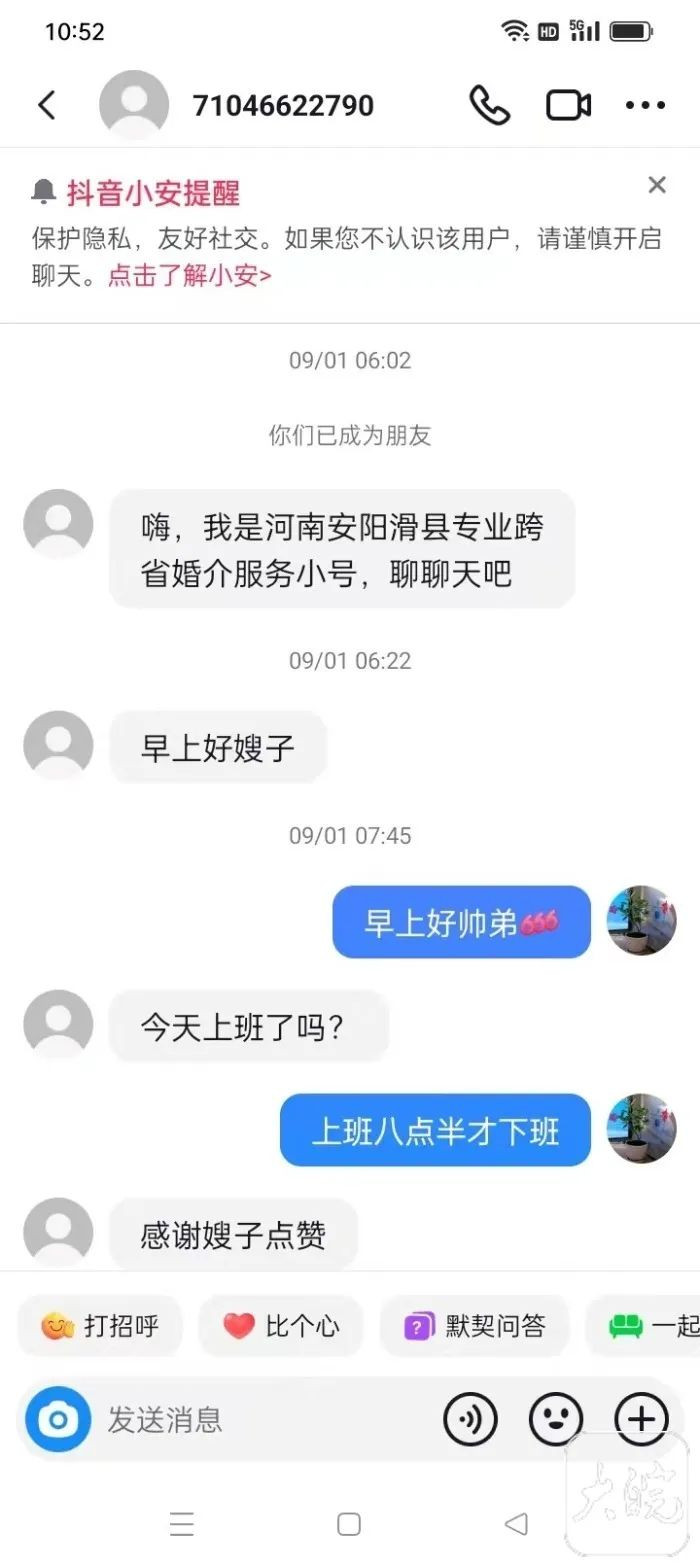This screenshot has height=1567, width=700.
Task: Focus the 发送消息 input field
Action: click(x=260, y=1418)
